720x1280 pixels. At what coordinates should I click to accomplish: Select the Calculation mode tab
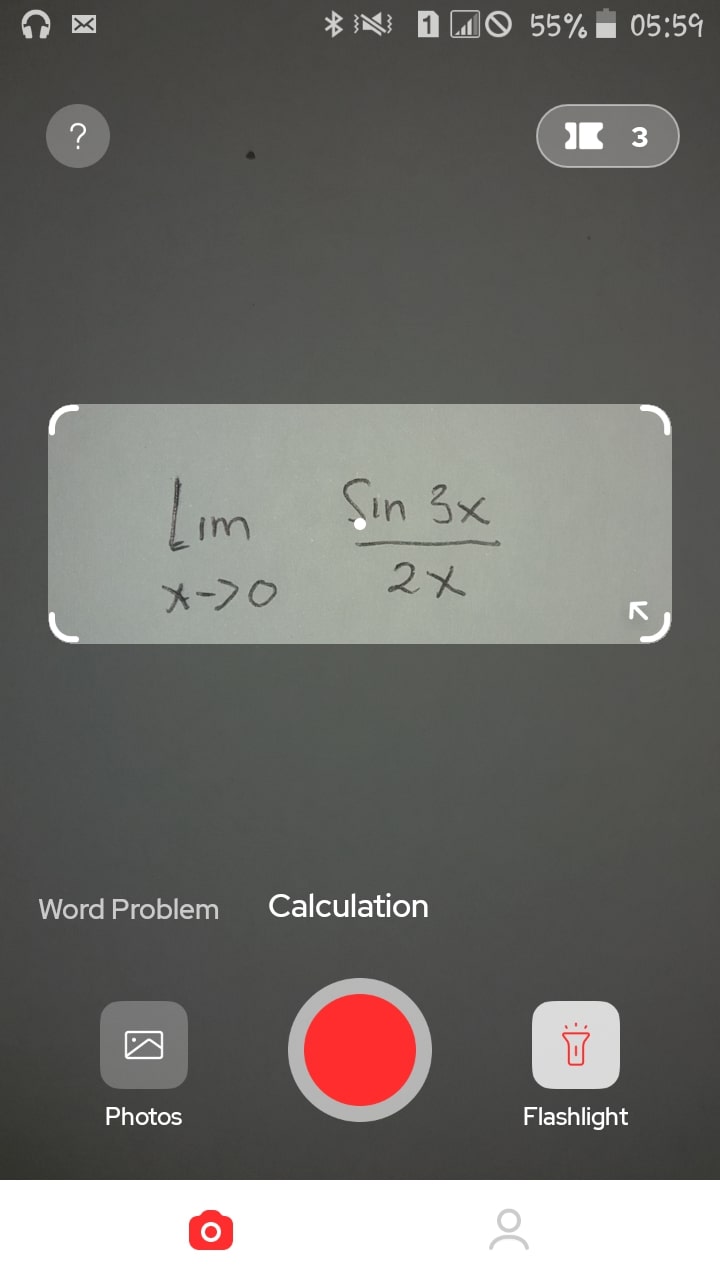[347, 906]
